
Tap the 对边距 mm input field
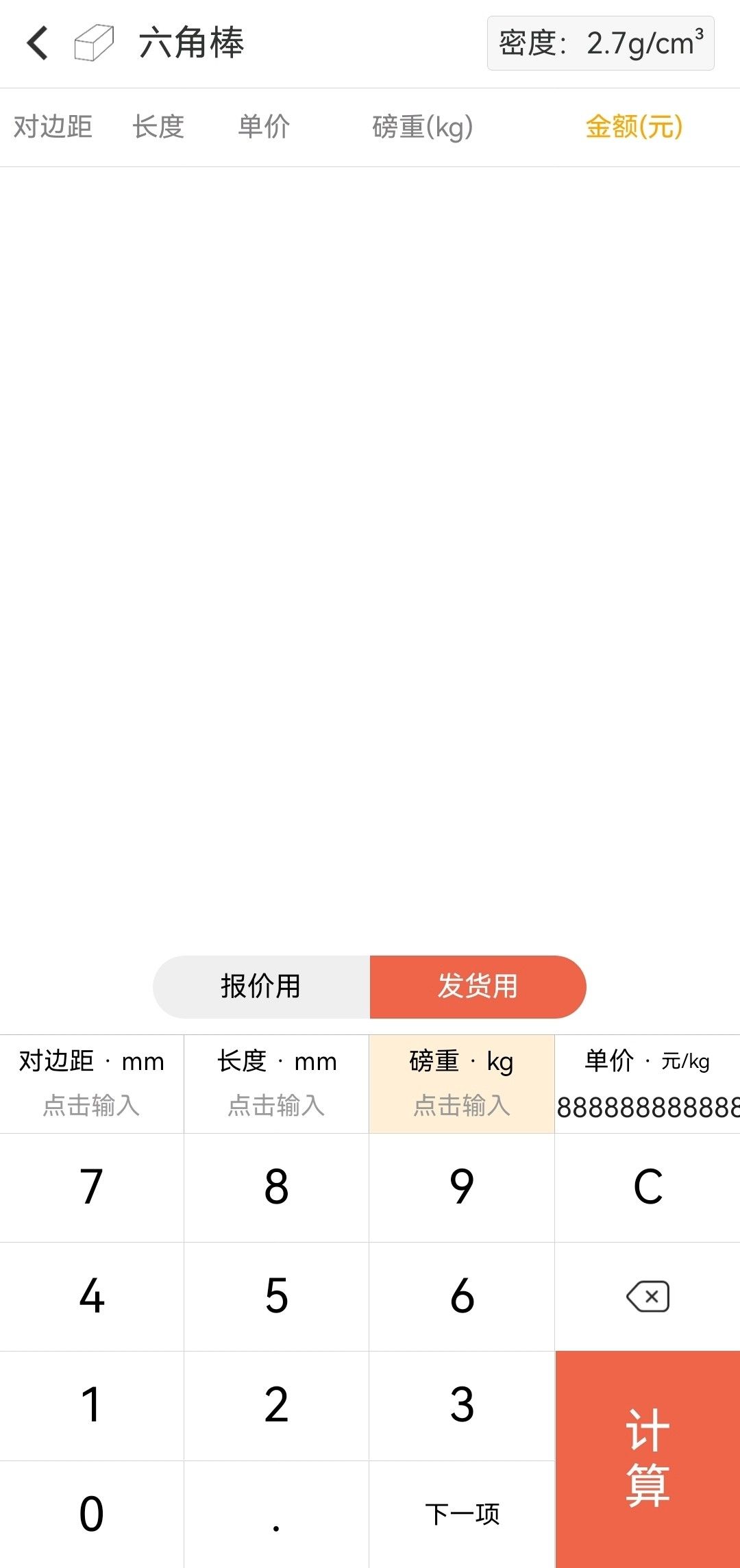pyautogui.click(x=92, y=1084)
